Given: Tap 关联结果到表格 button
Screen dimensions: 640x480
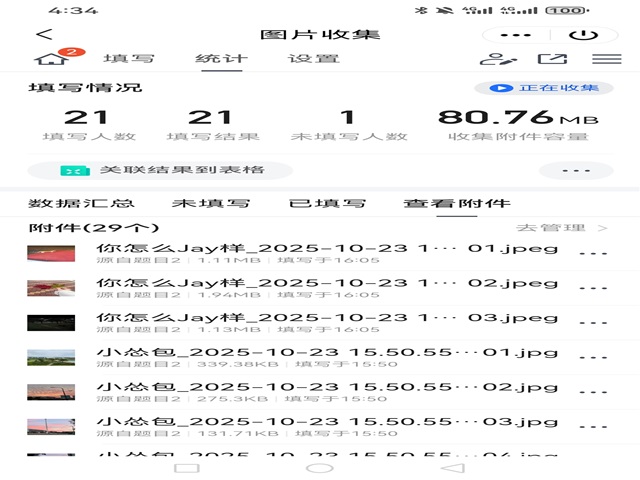Looking at the screenshot, I should pos(160,170).
